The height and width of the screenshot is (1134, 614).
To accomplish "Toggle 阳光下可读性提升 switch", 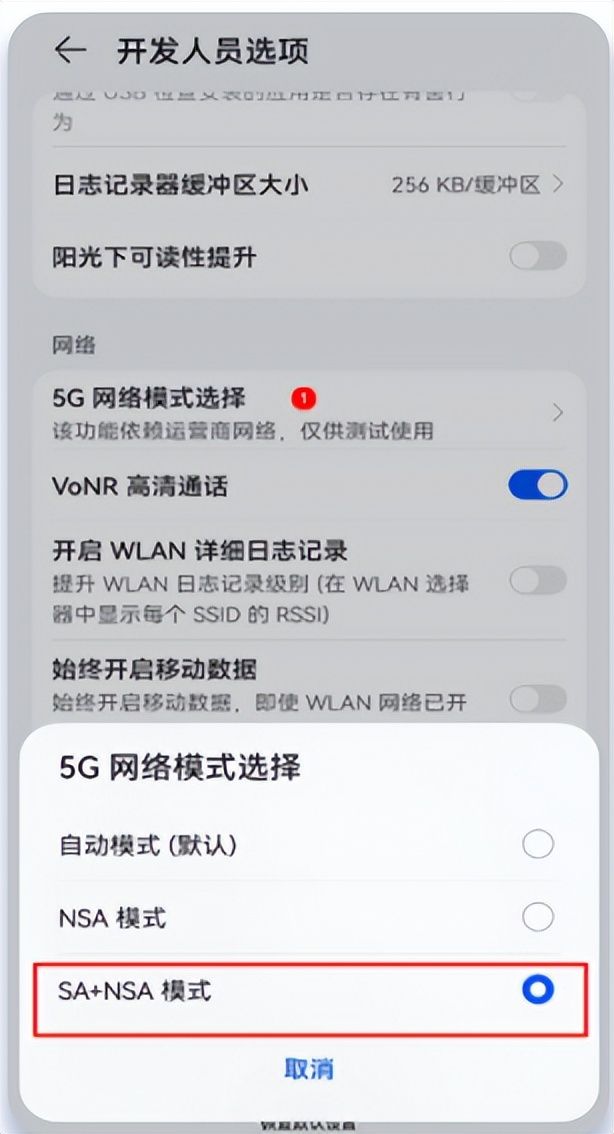I will click(537, 256).
